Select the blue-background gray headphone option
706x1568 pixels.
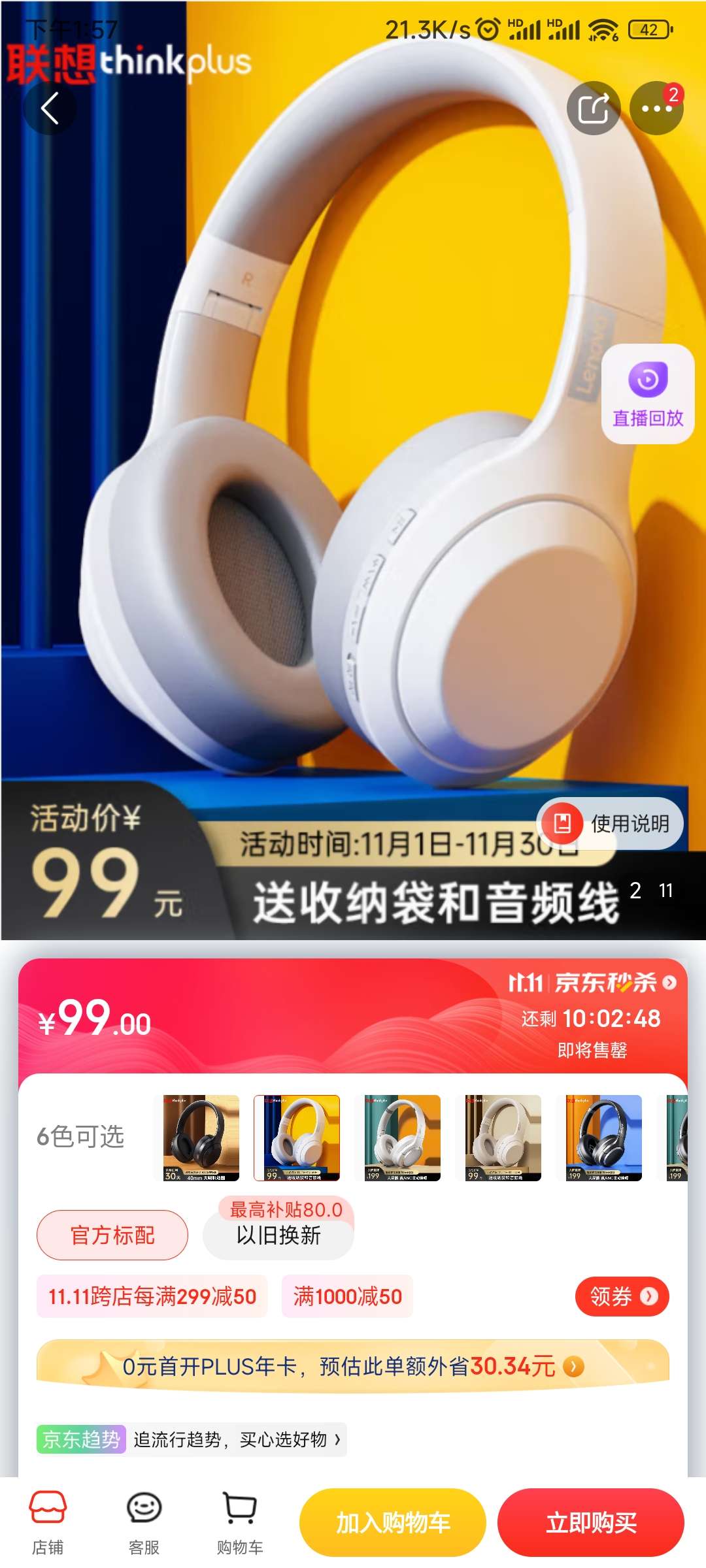pos(603,1137)
